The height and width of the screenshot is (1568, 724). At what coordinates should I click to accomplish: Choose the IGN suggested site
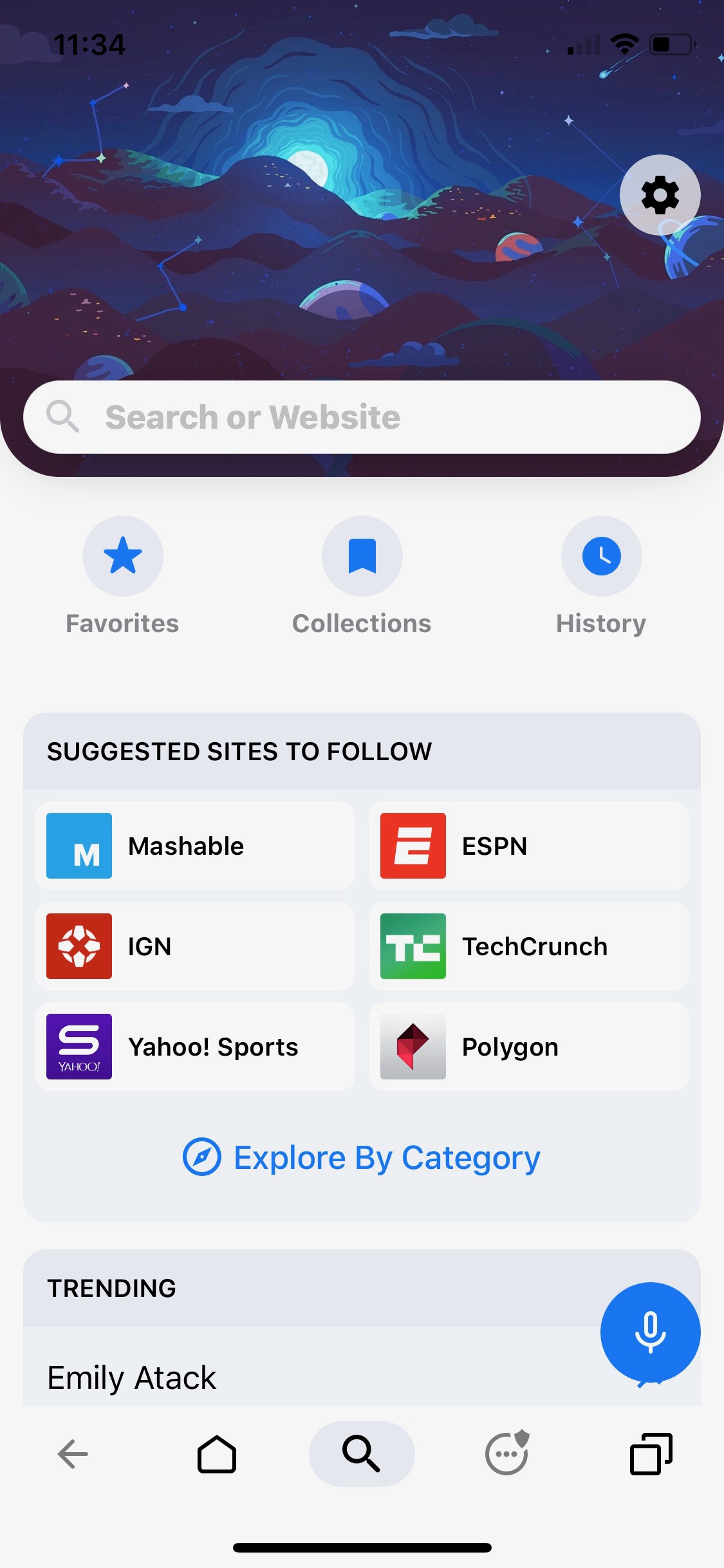[x=195, y=946]
